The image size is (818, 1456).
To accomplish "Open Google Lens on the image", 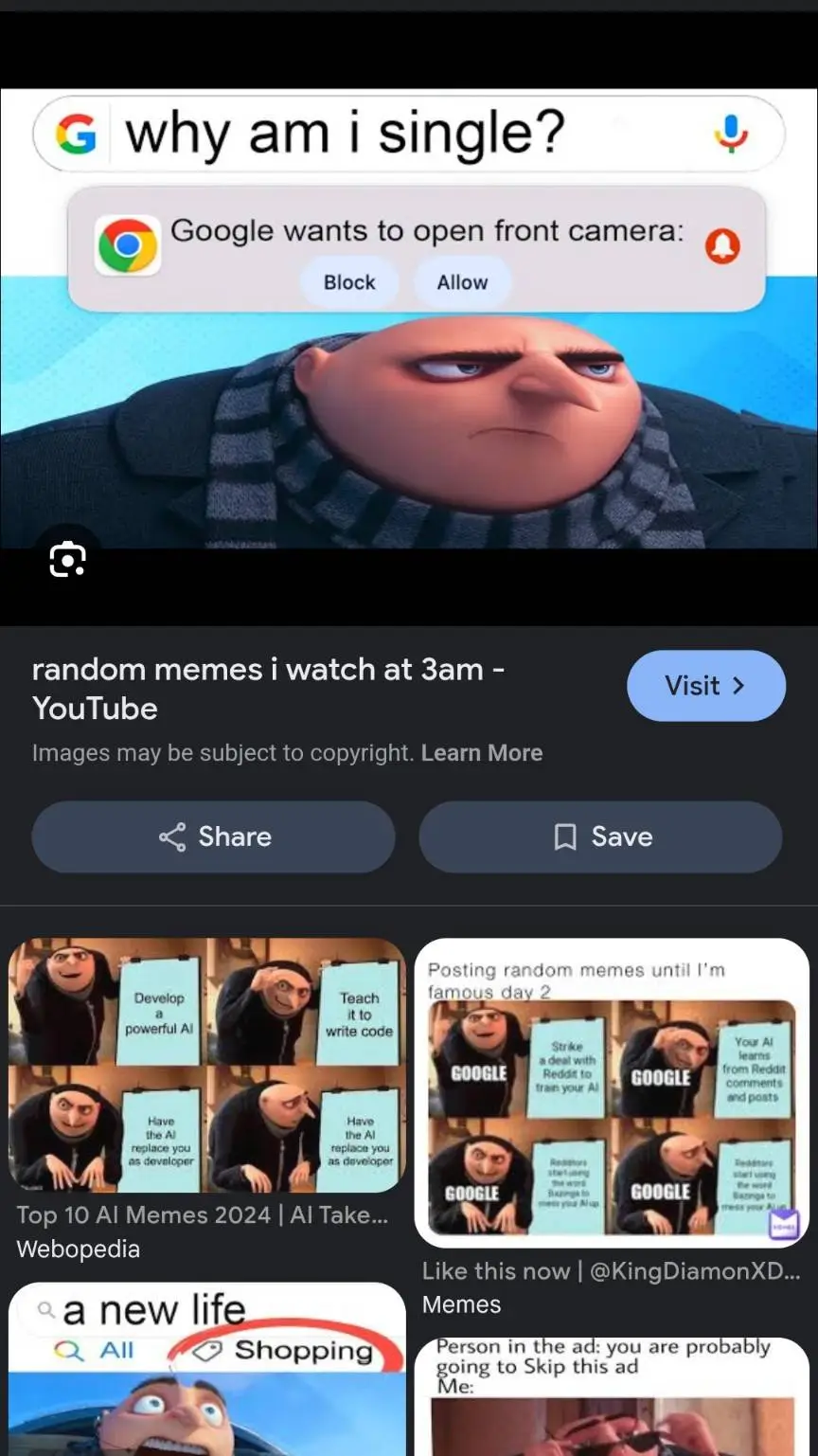I will pos(67,560).
